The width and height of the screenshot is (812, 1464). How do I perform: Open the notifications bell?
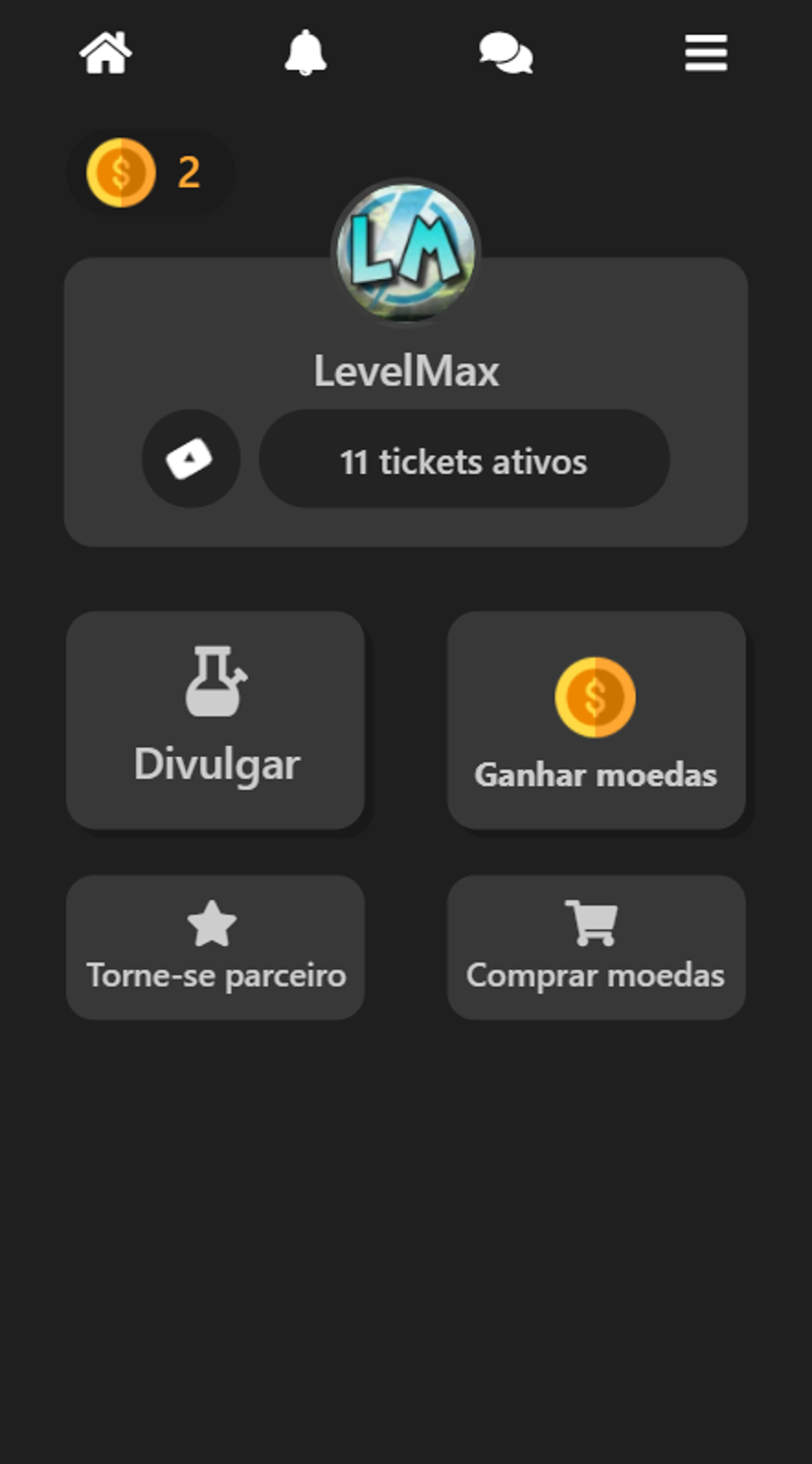tap(306, 53)
